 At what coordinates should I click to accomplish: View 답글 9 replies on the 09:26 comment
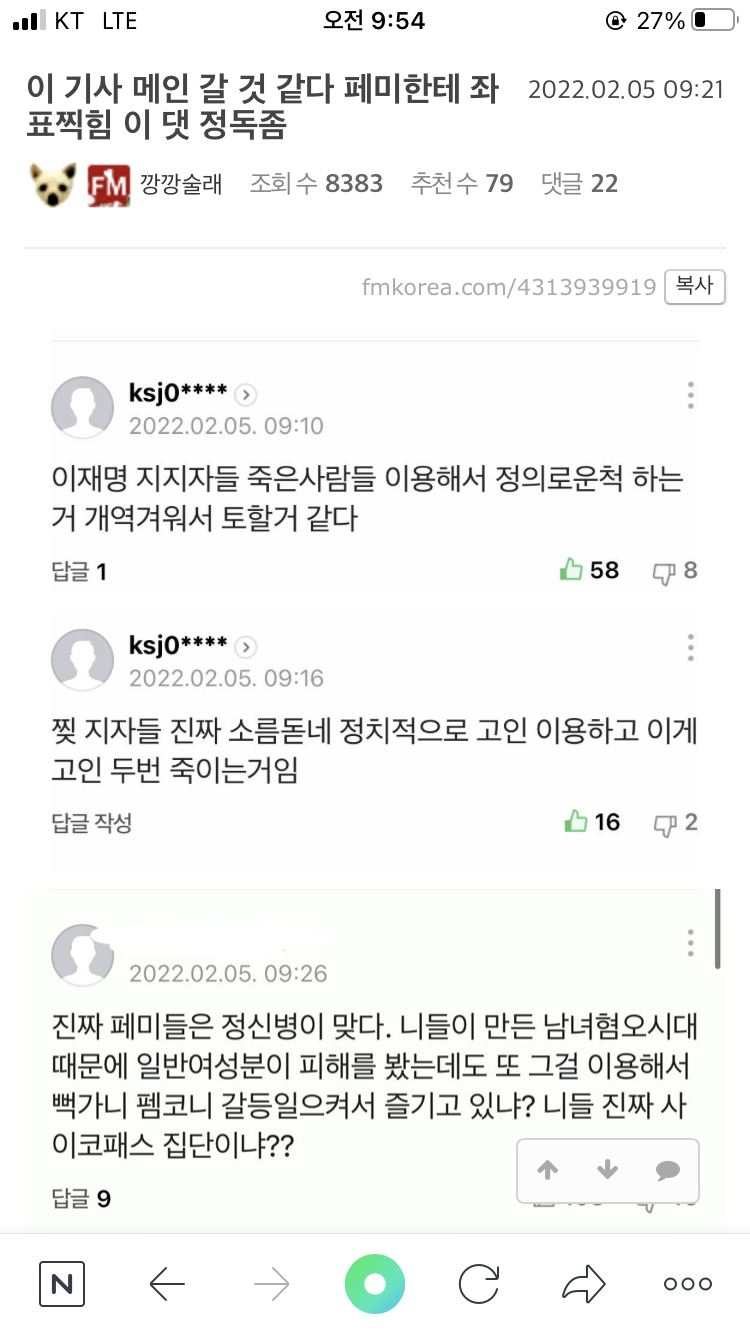[x=81, y=1198]
